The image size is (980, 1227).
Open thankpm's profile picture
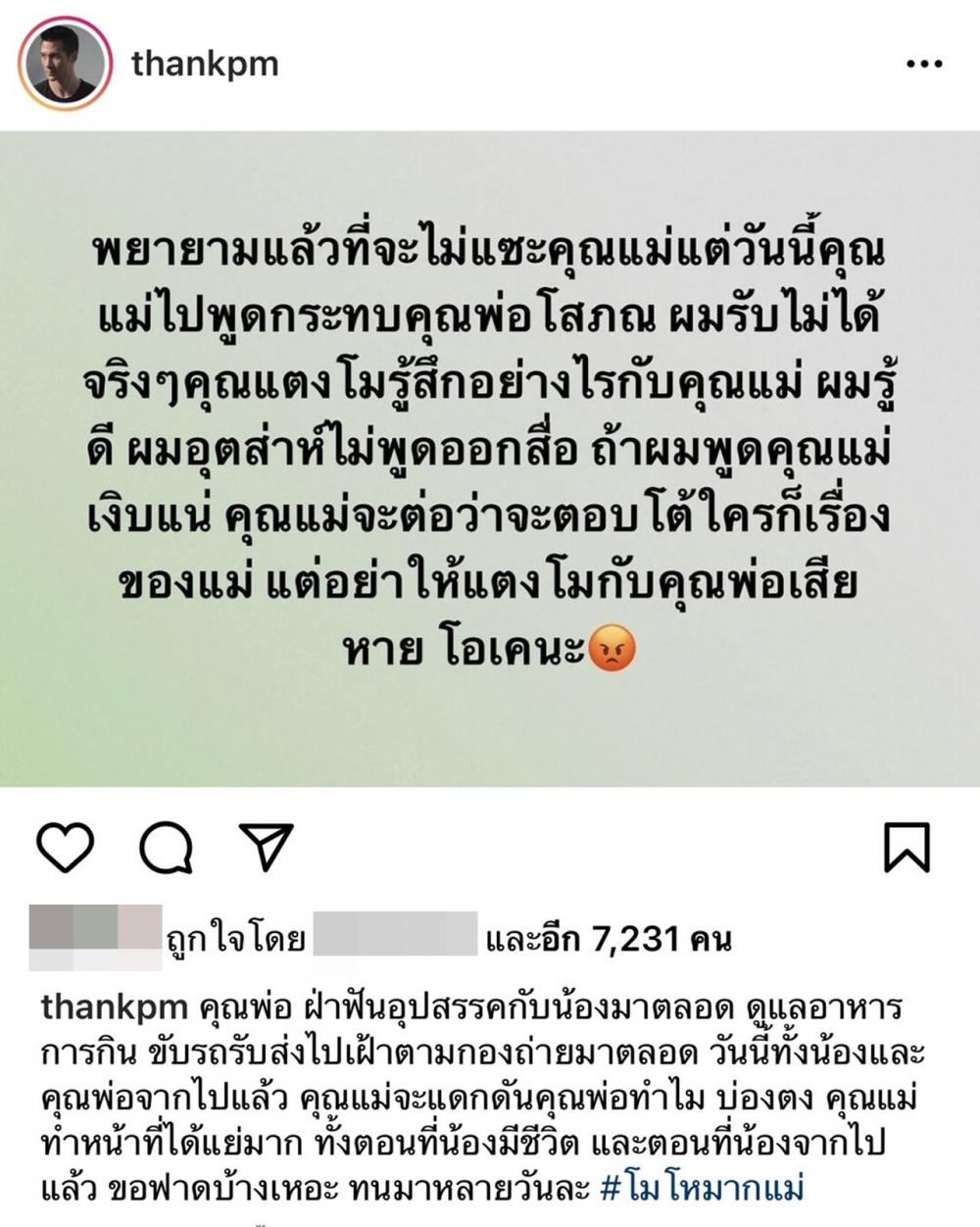pos(64,65)
